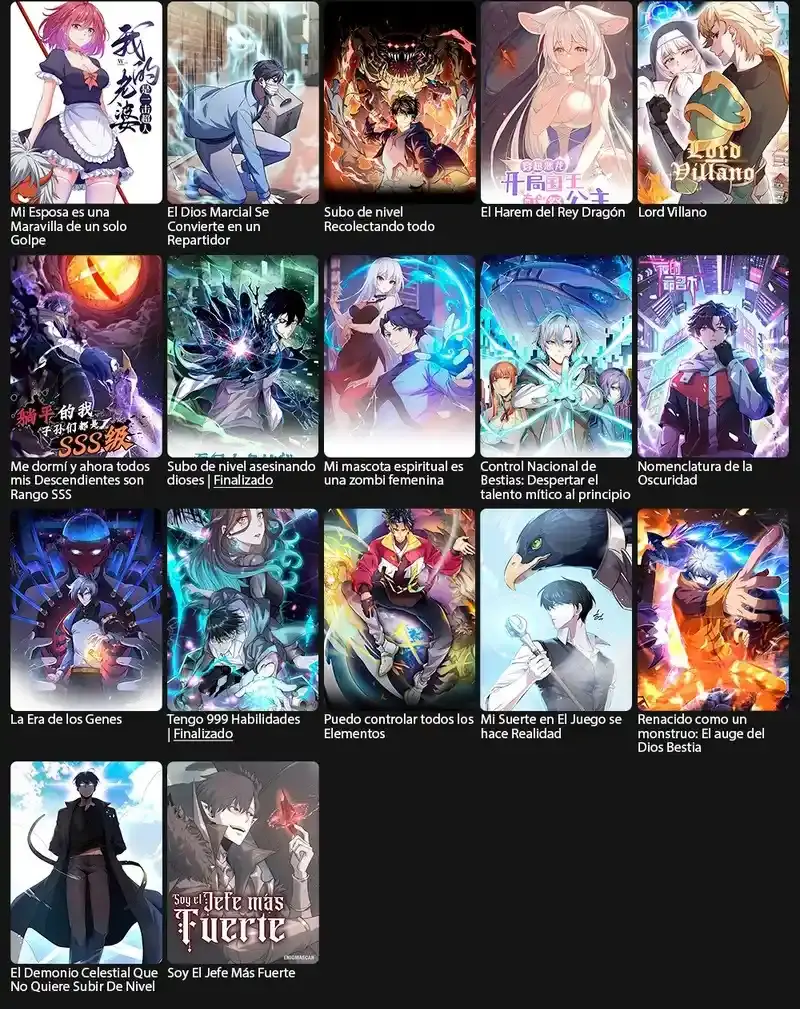
Task: View Puedo controlar todos los Elementos
Action: [x=399, y=610]
